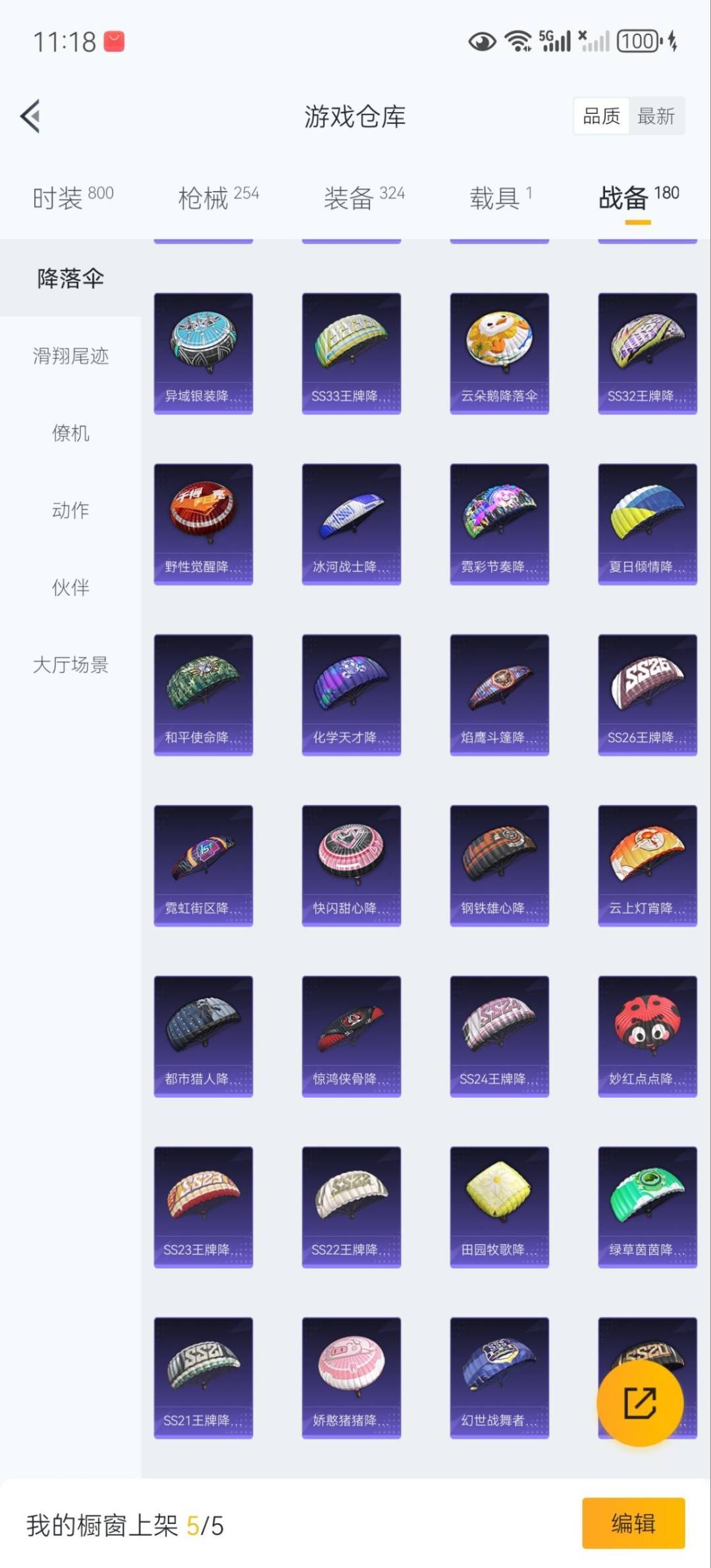Switch item sorting to 最新
Screen dimensions: 711x1568
pos(656,115)
